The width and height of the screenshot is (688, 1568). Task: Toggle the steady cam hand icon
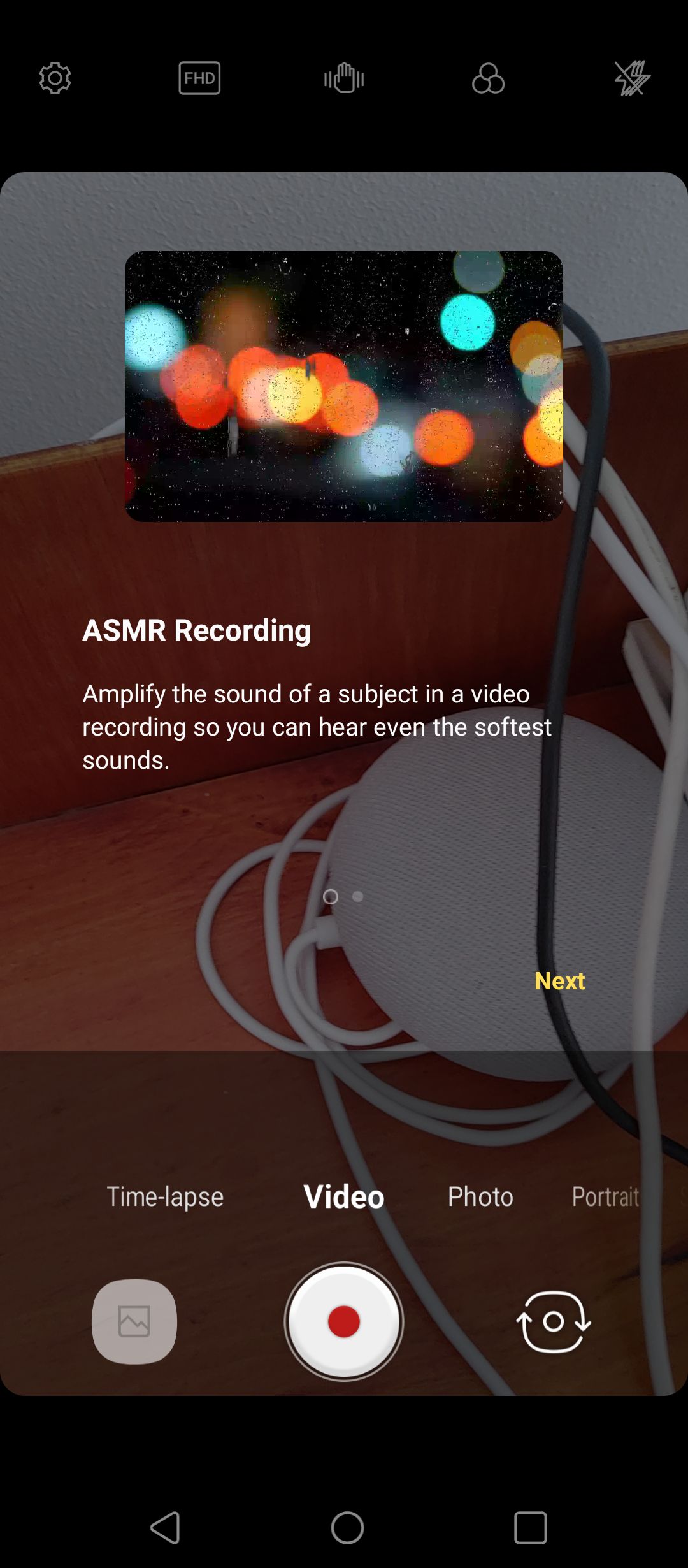tap(344, 78)
